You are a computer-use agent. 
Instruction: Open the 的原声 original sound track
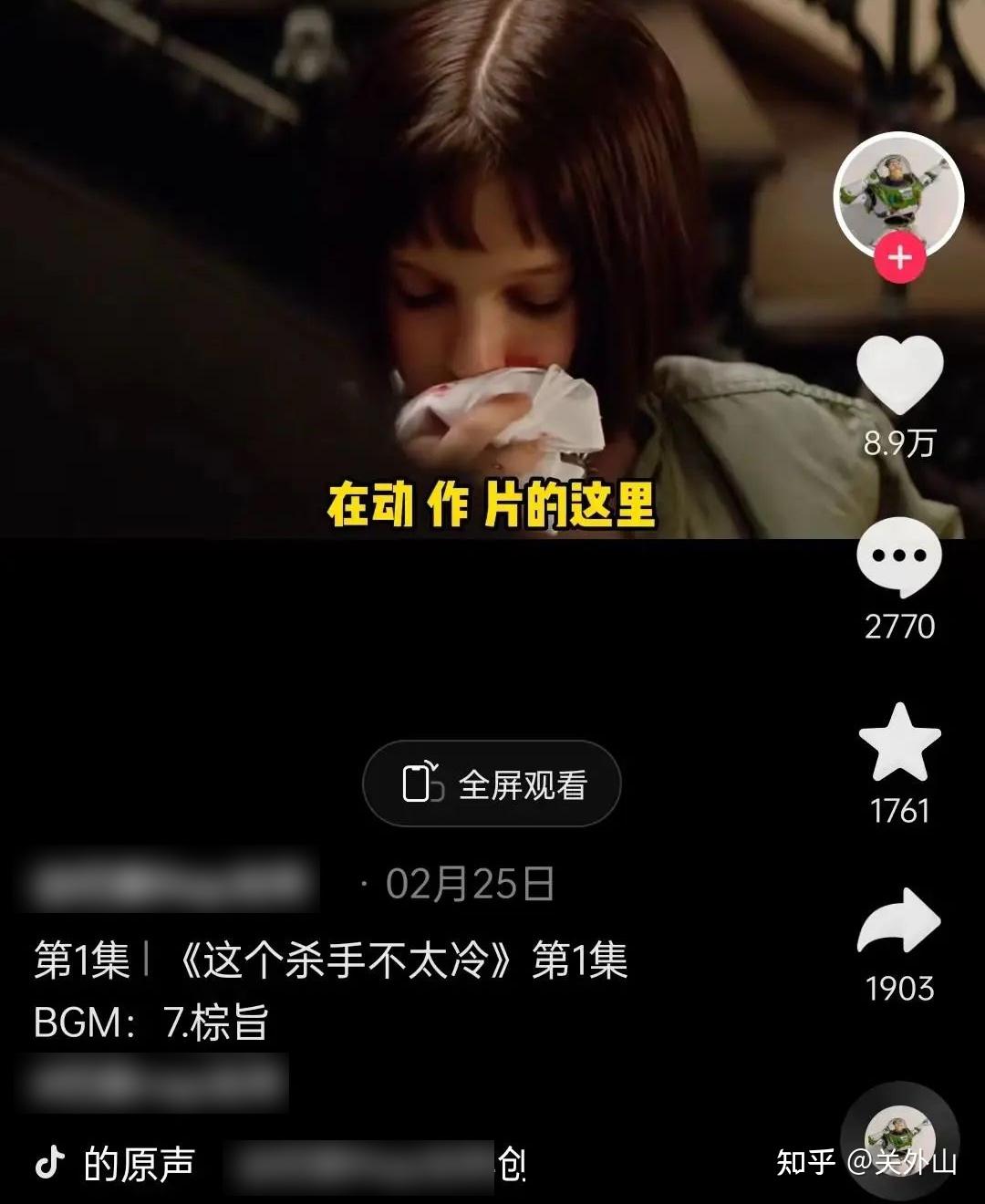(x=139, y=1165)
